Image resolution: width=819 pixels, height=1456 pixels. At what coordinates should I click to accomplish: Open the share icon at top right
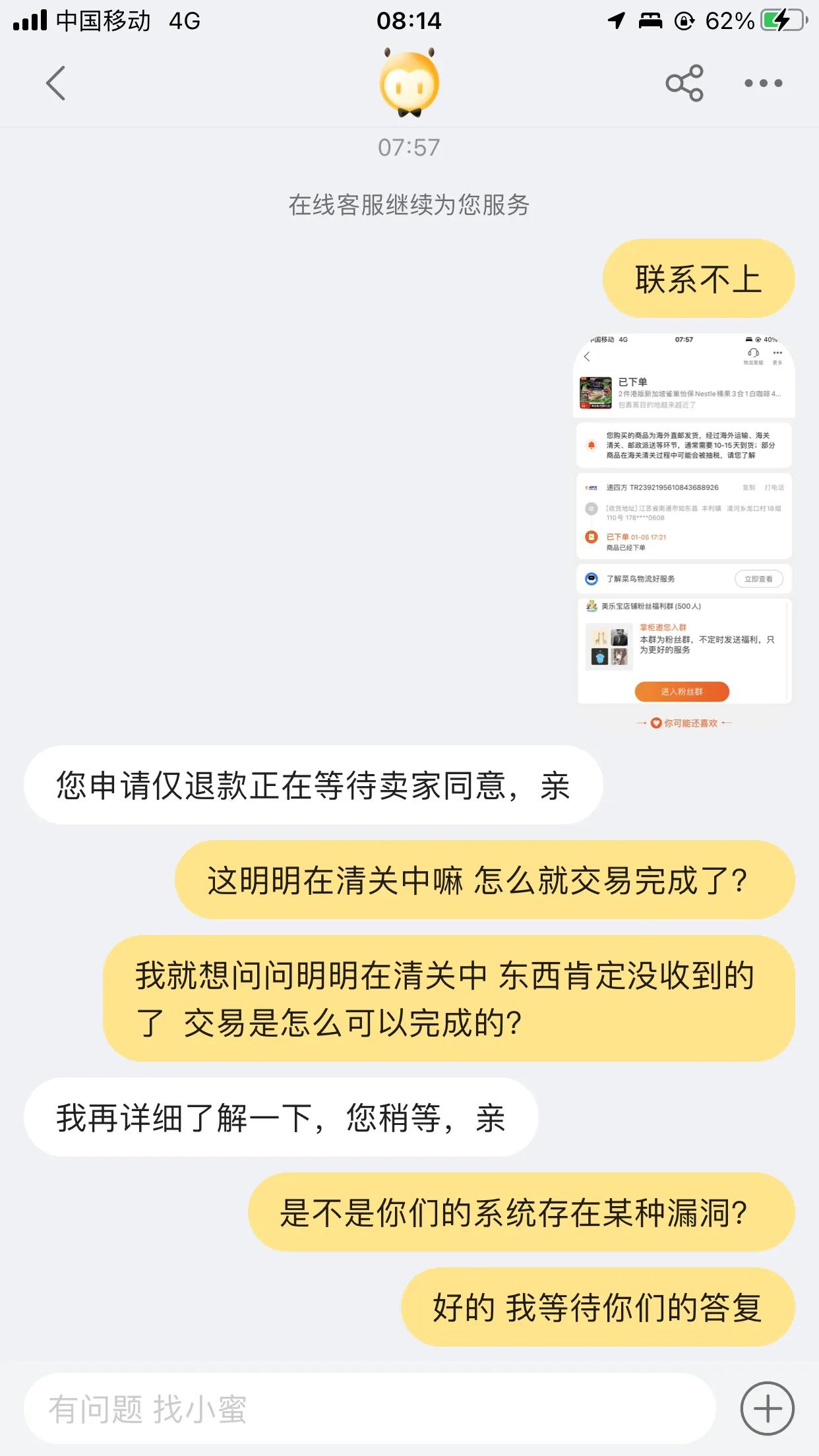coord(684,82)
